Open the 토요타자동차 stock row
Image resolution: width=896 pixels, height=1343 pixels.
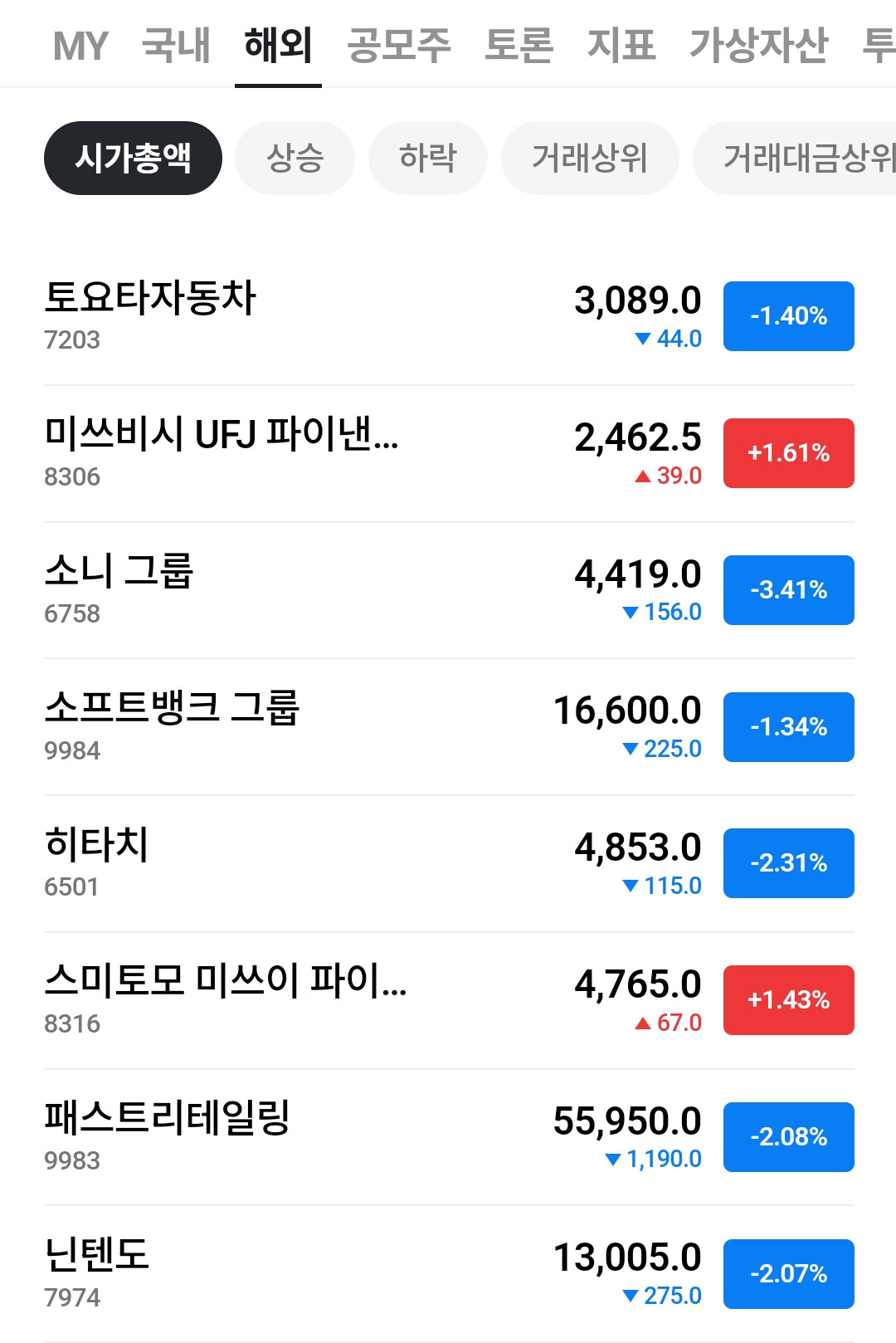(449, 316)
